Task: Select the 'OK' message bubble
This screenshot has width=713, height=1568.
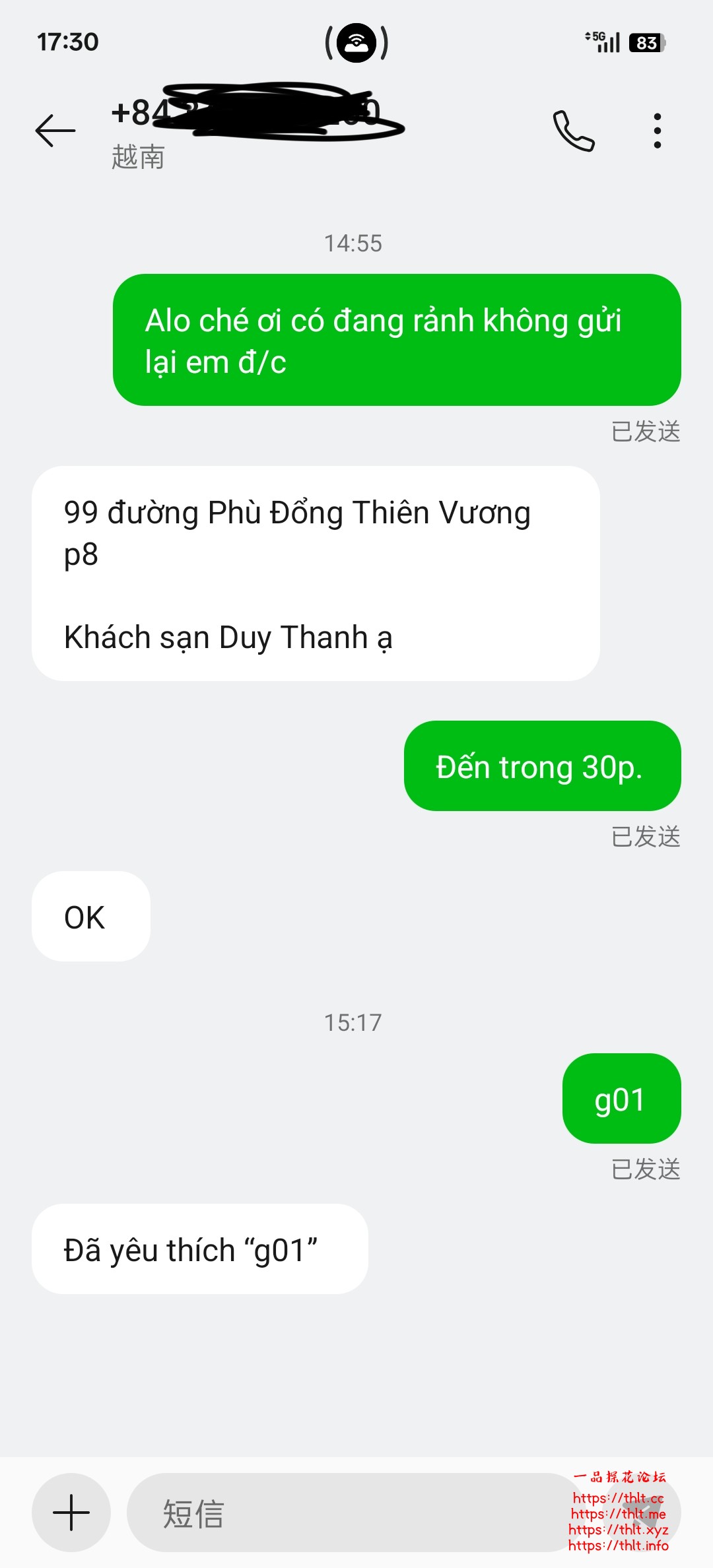Action: click(x=90, y=916)
